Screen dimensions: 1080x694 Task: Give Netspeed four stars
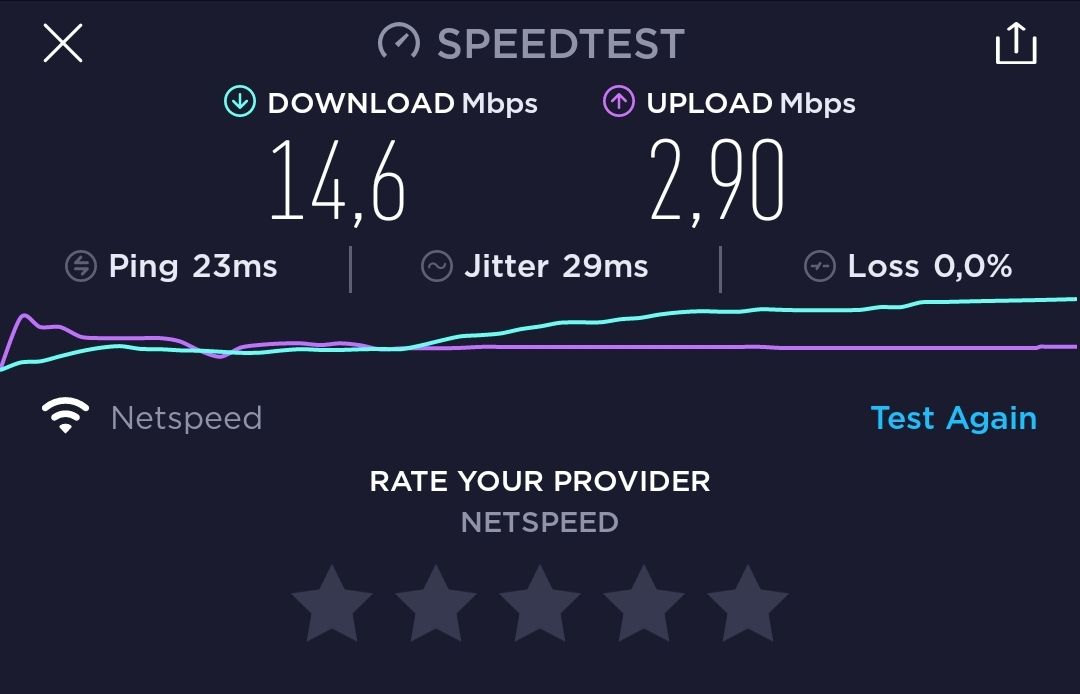(x=644, y=604)
